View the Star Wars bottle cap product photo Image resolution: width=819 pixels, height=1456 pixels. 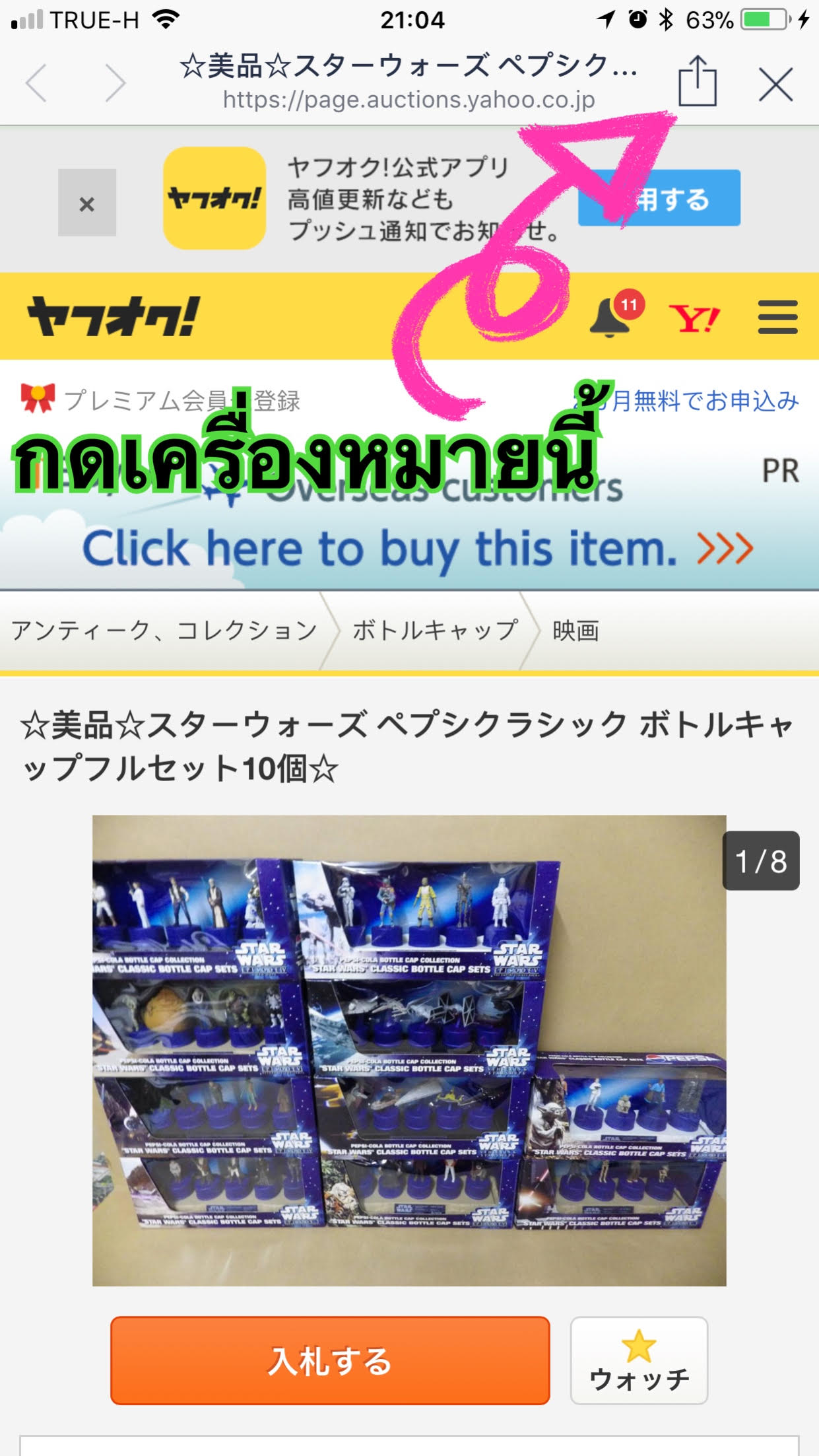point(409,1050)
